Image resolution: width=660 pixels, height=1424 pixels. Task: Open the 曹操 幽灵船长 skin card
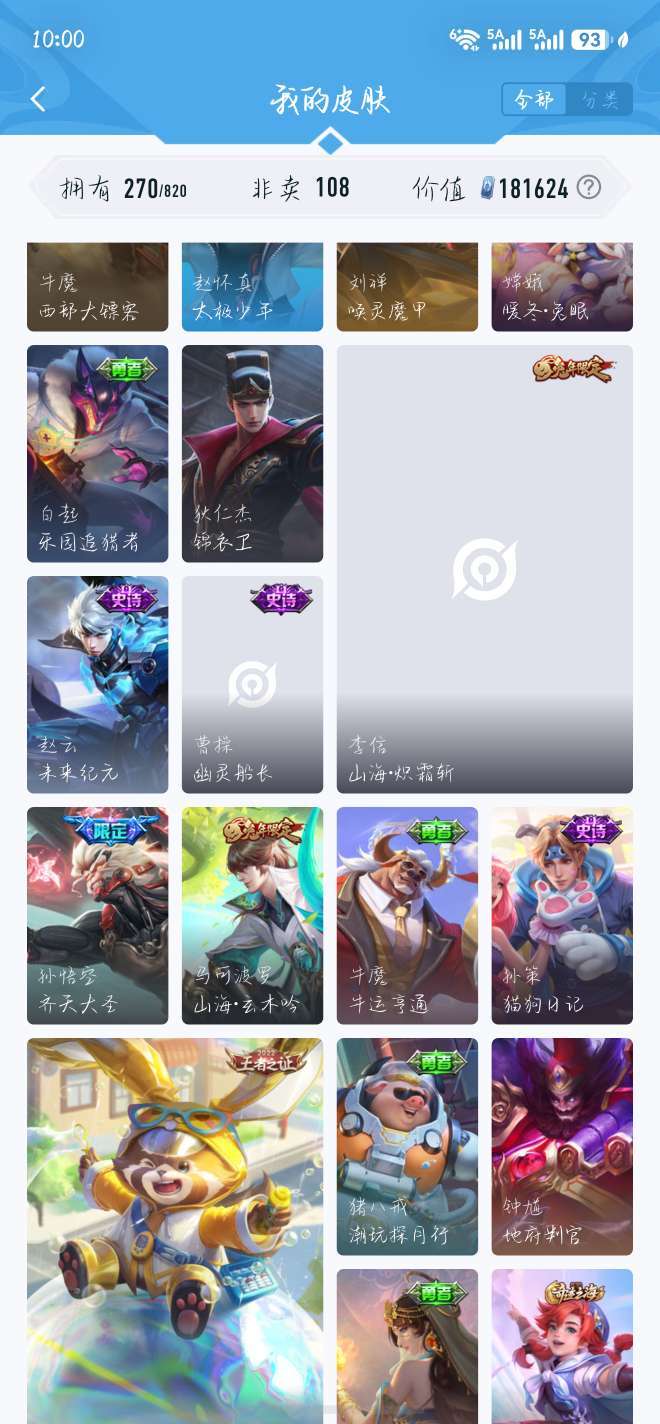point(253,684)
